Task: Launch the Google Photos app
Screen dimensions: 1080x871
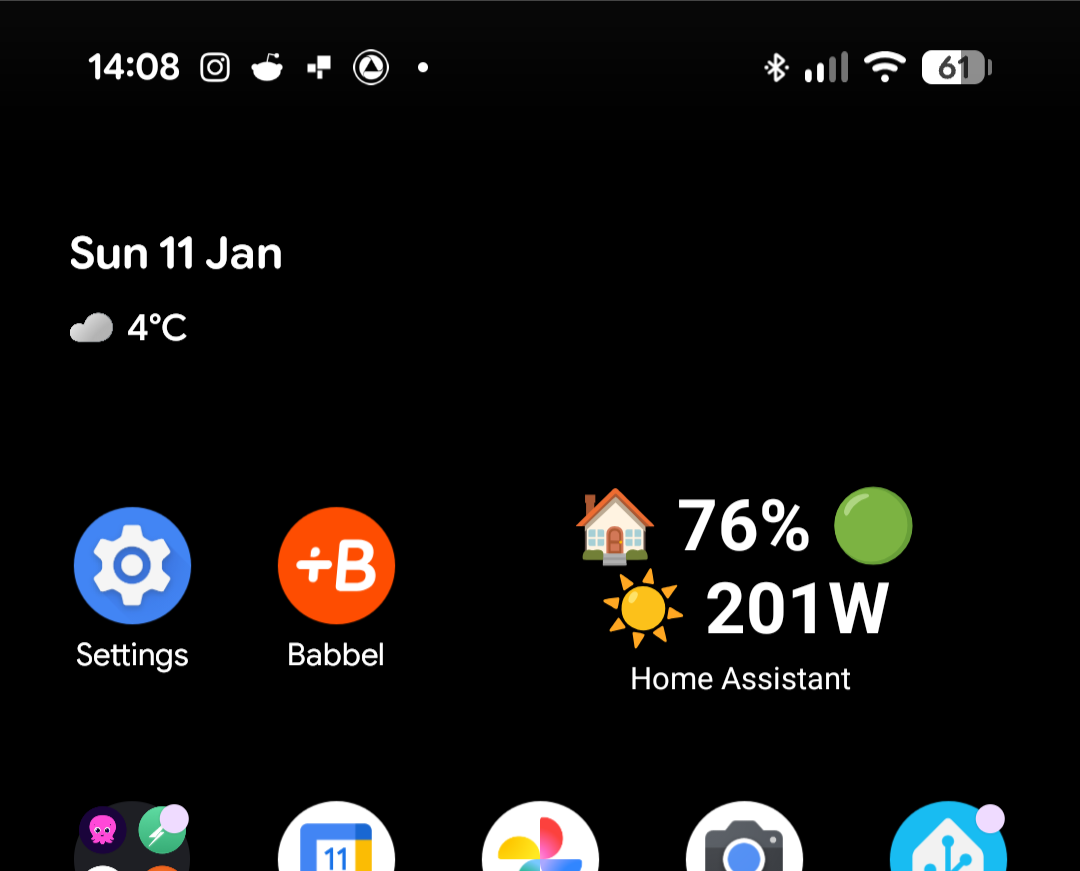Action: [x=540, y=845]
